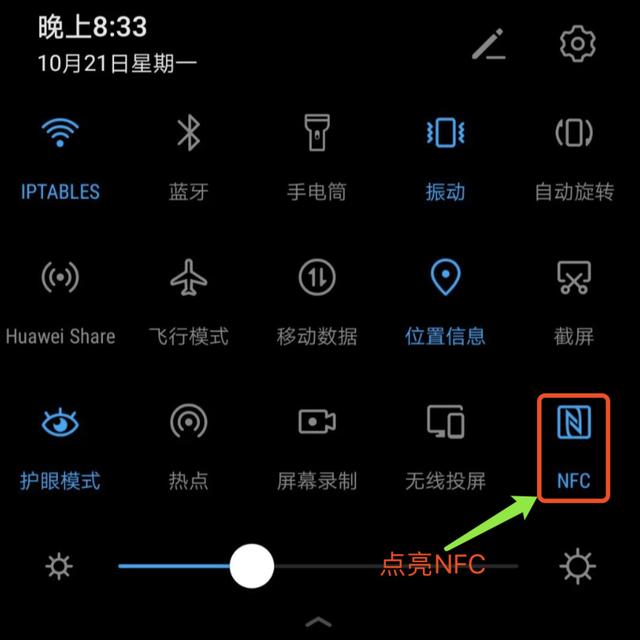Expand the panel with the bottom chevron

(320, 619)
